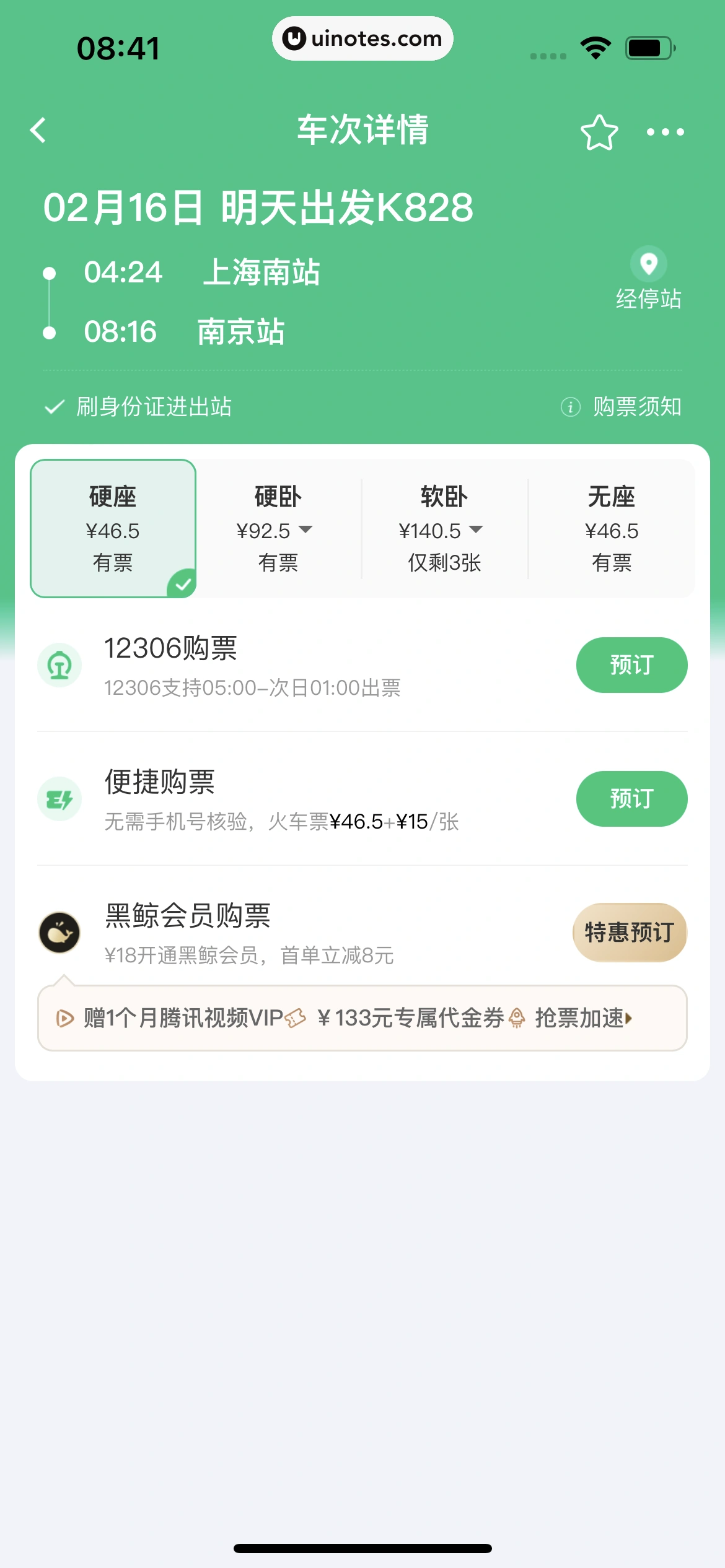View 经停站 stop stations
Image resolution: width=725 pixels, height=1568 pixels.
(x=648, y=279)
